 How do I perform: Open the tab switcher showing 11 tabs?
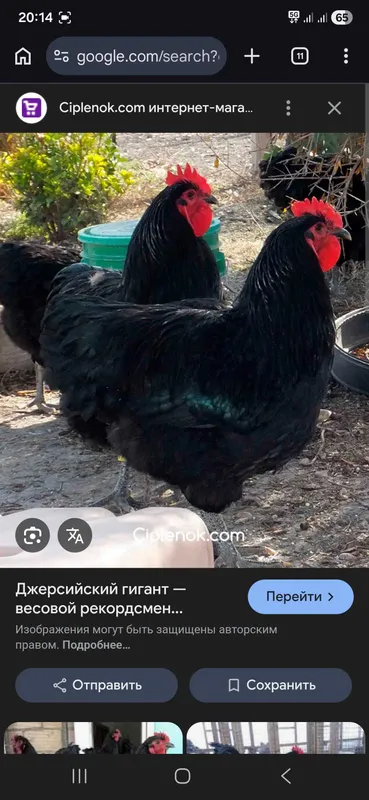coord(300,56)
